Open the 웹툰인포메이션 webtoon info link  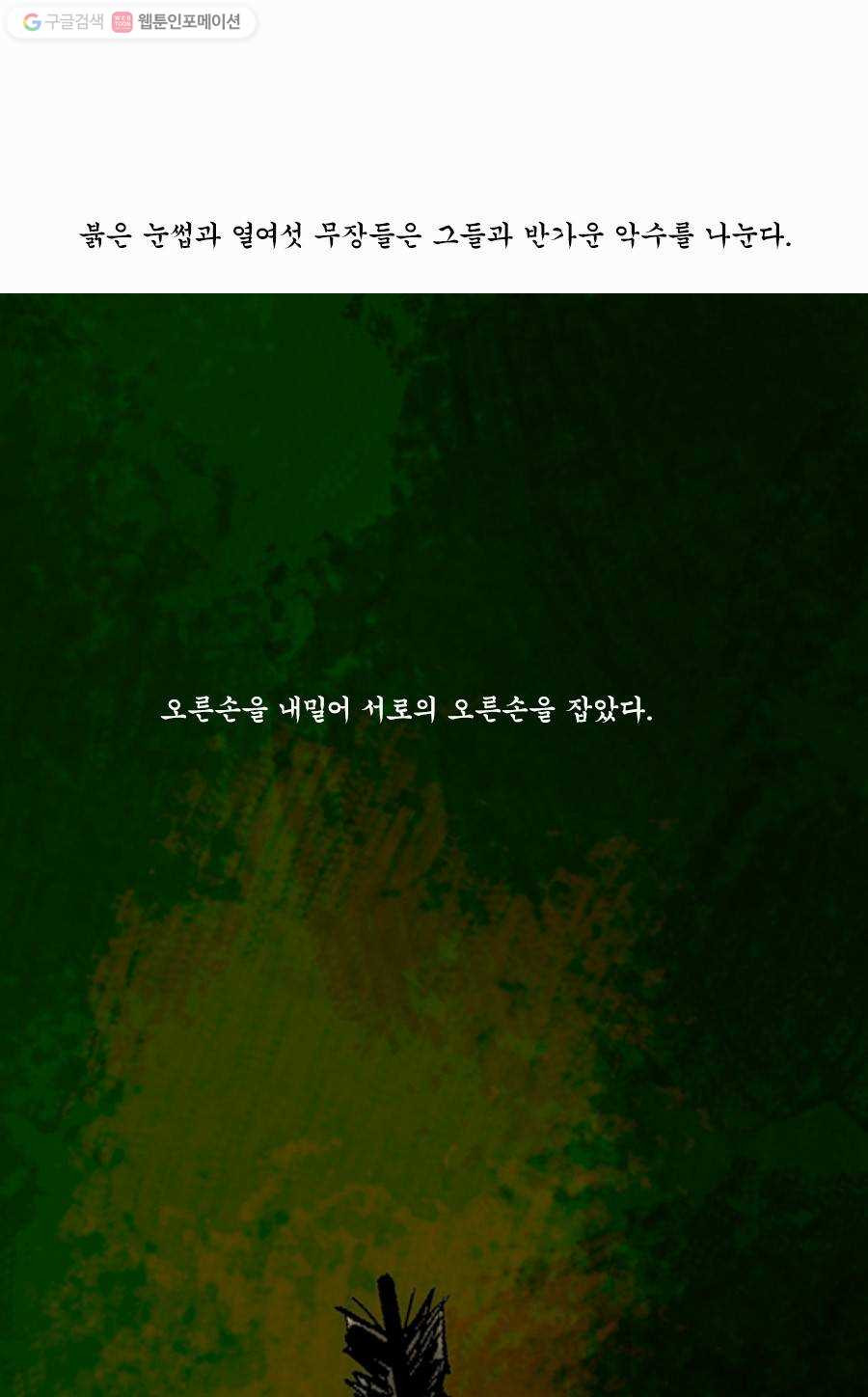pyautogui.click(x=177, y=22)
